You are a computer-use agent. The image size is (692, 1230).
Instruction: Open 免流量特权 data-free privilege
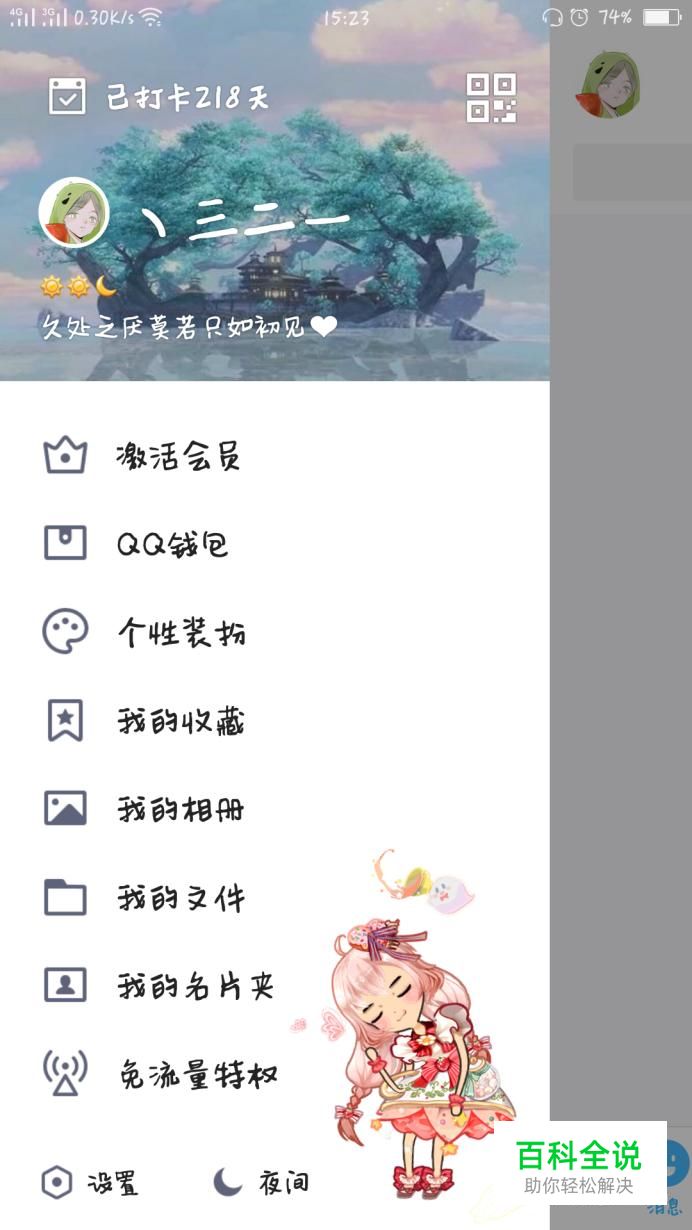(196, 1075)
